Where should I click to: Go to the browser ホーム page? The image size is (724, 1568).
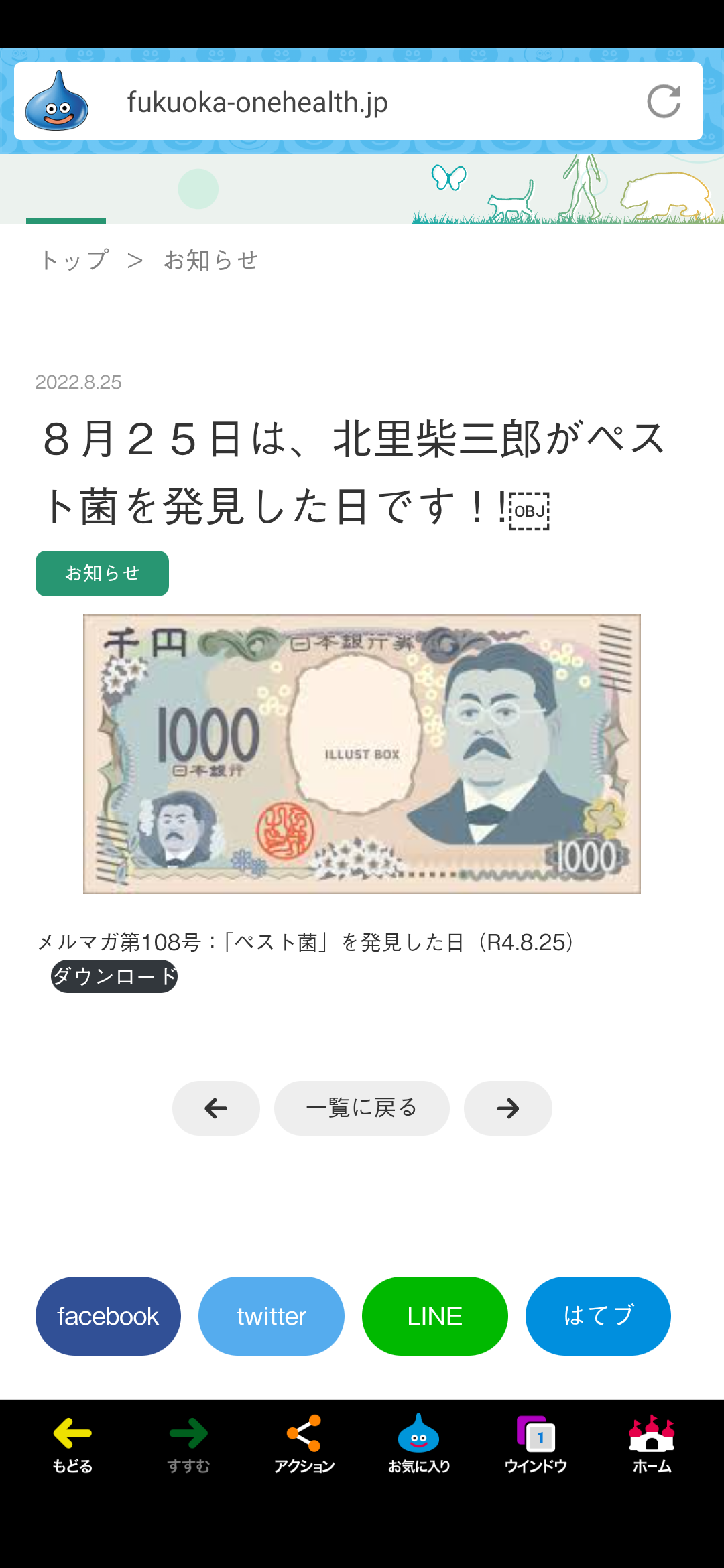[652, 1444]
